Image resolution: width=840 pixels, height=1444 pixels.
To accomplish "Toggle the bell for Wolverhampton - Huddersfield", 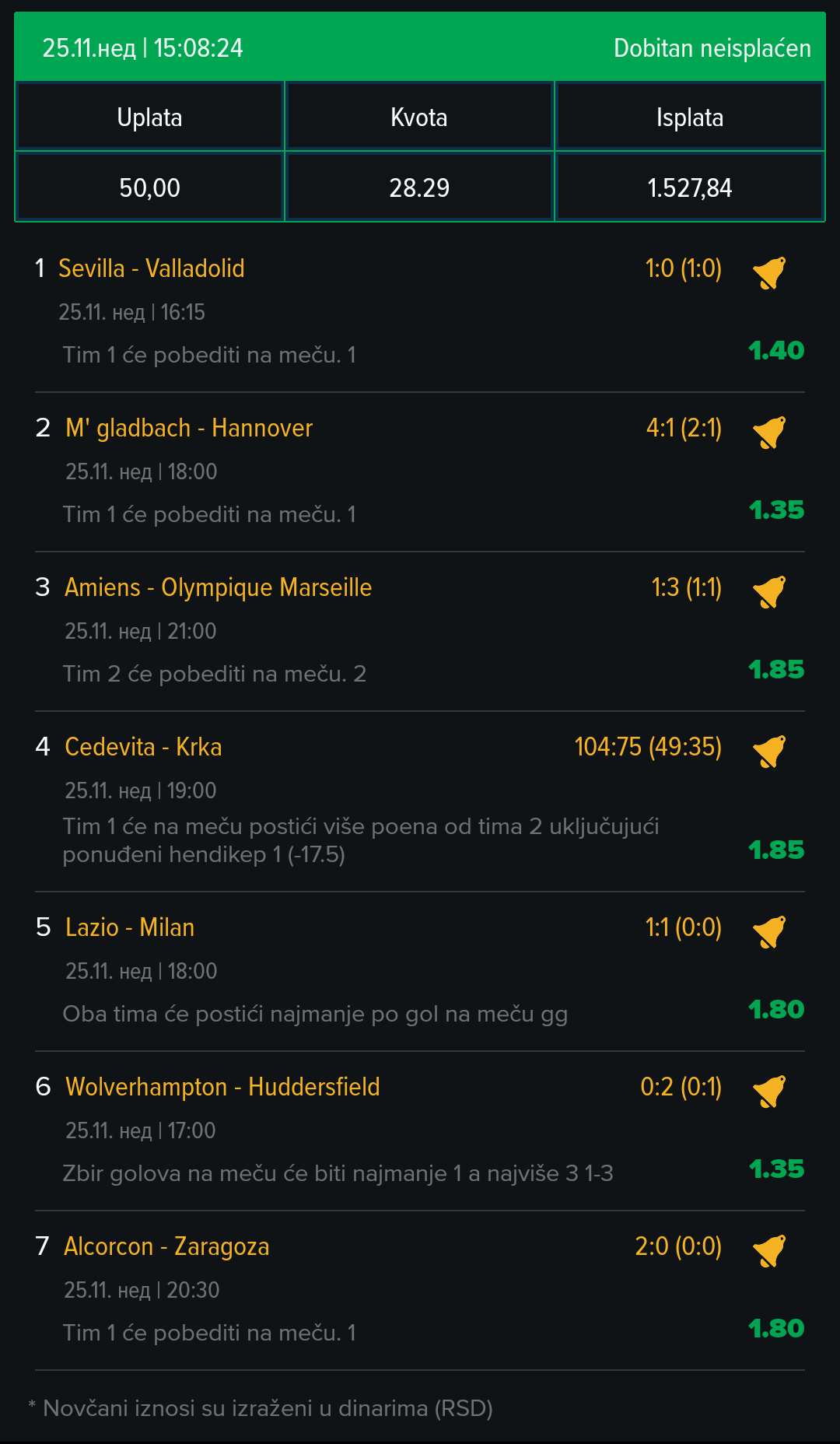I will [x=769, y=1092].
